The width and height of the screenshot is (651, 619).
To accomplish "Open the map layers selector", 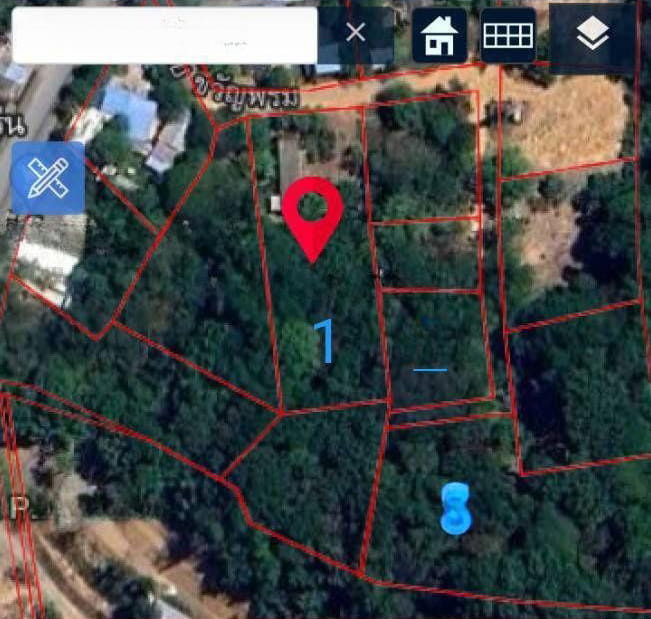I will coord(592,37).
